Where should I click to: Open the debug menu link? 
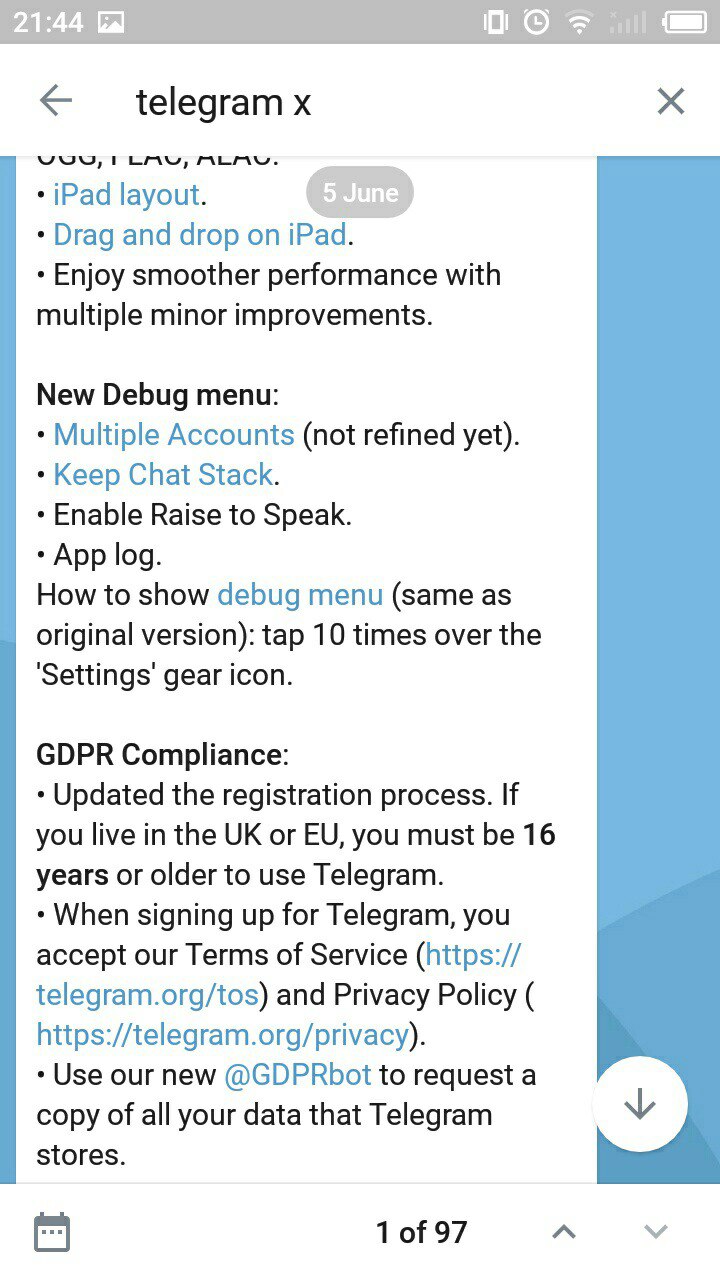[x=300, y=595]
